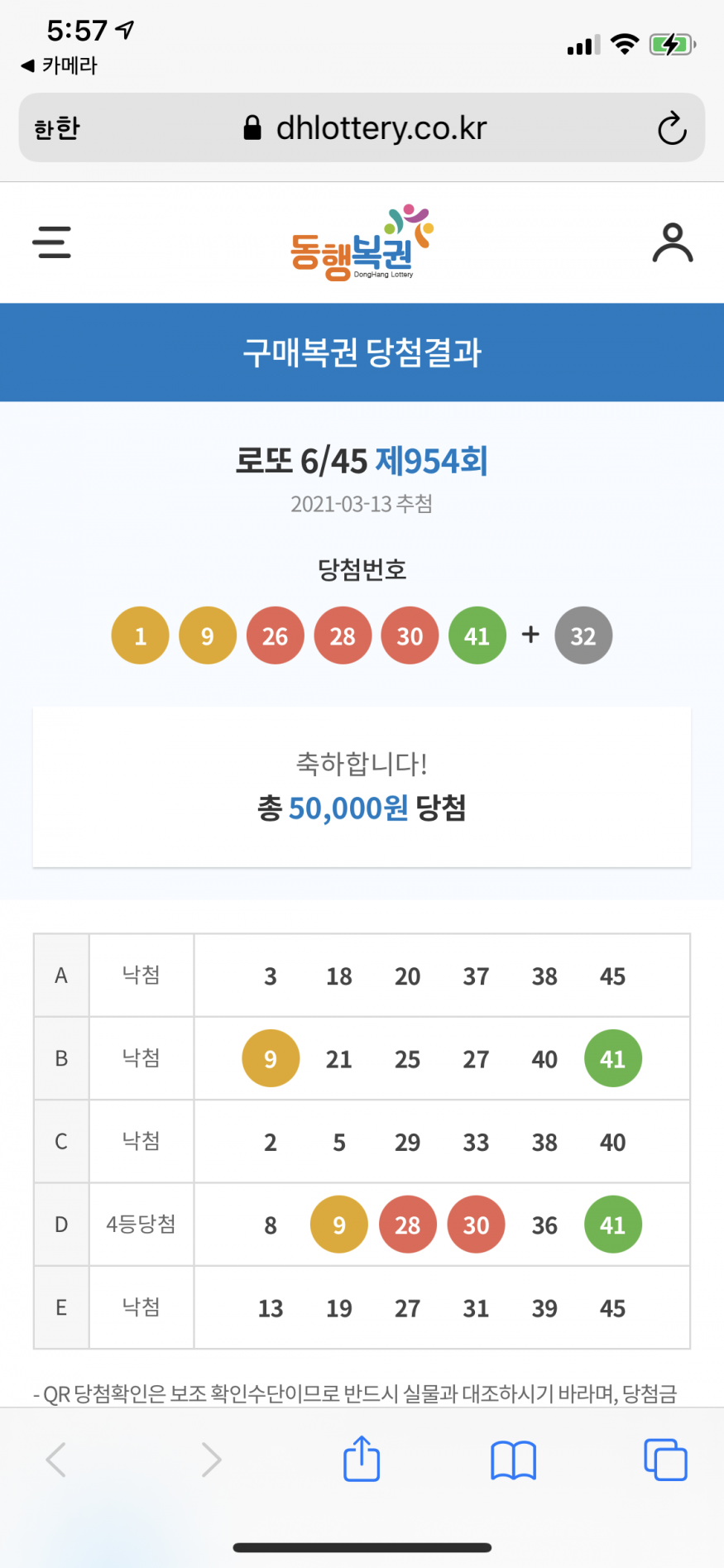Go back to the previous page
724x1568 pixels.
(x=56, y=1460)
